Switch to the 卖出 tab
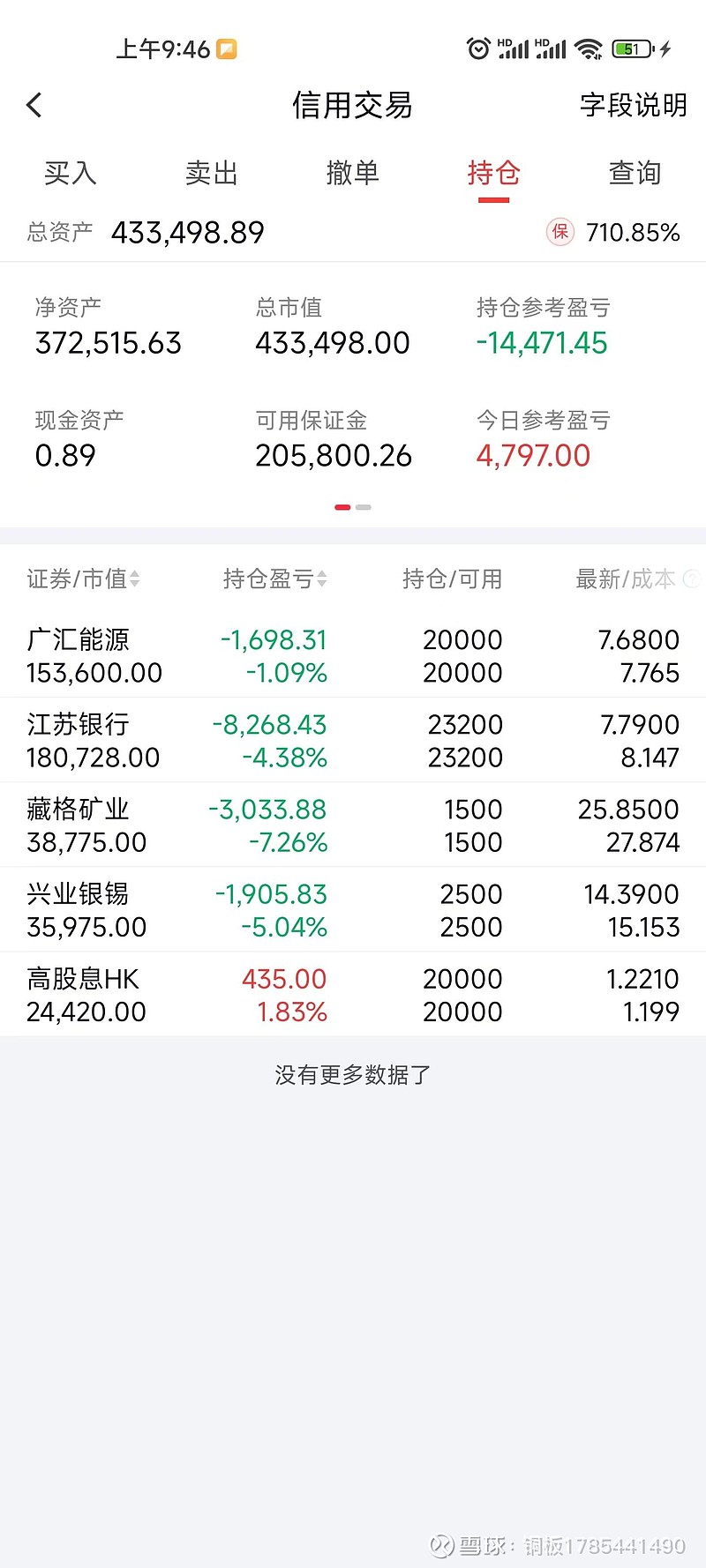Image resolution: width=706 pixels, height=1568 pixels. click(x=211, y=173)
